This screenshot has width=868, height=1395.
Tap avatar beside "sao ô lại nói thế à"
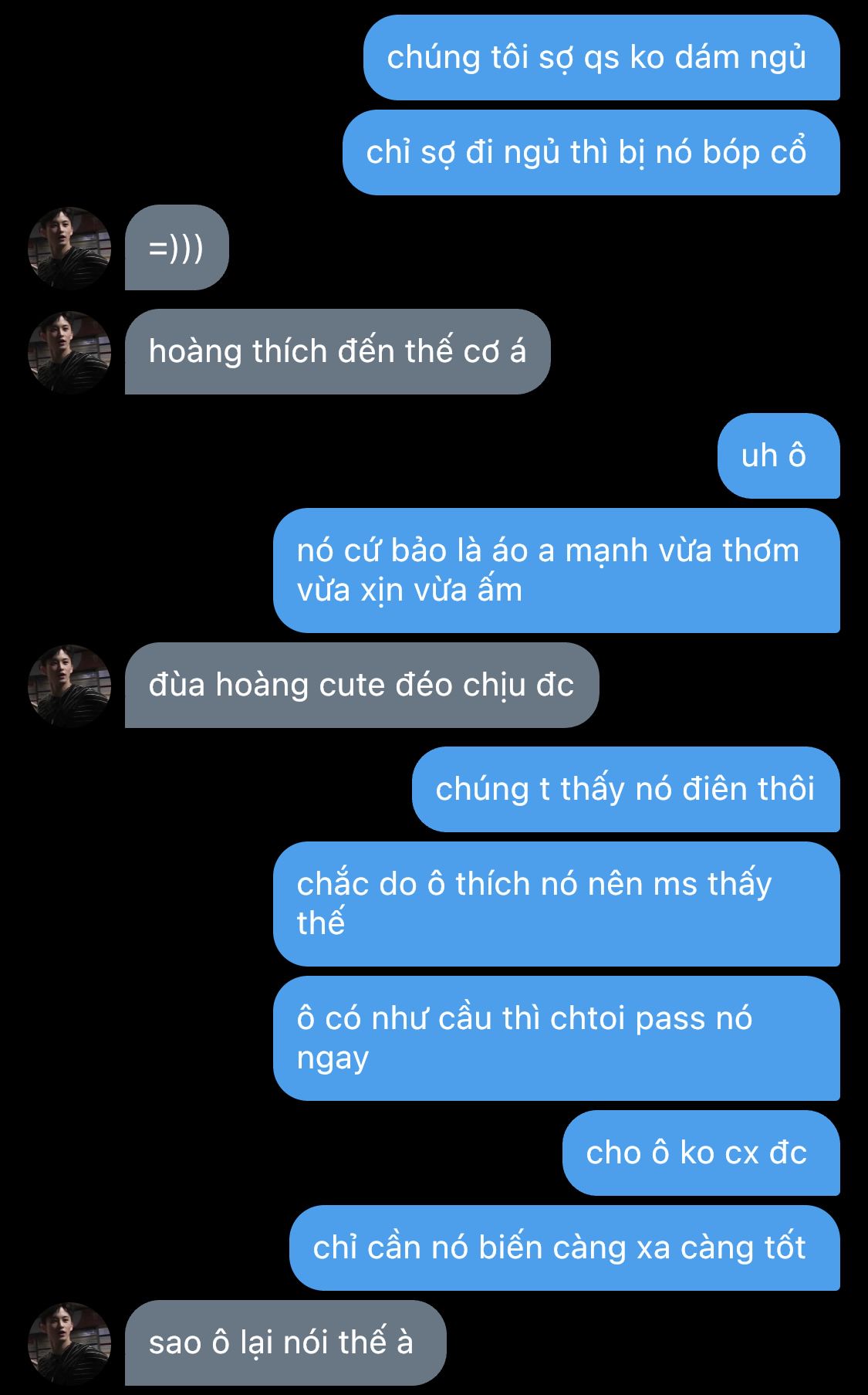click(x=69, y=1343)
